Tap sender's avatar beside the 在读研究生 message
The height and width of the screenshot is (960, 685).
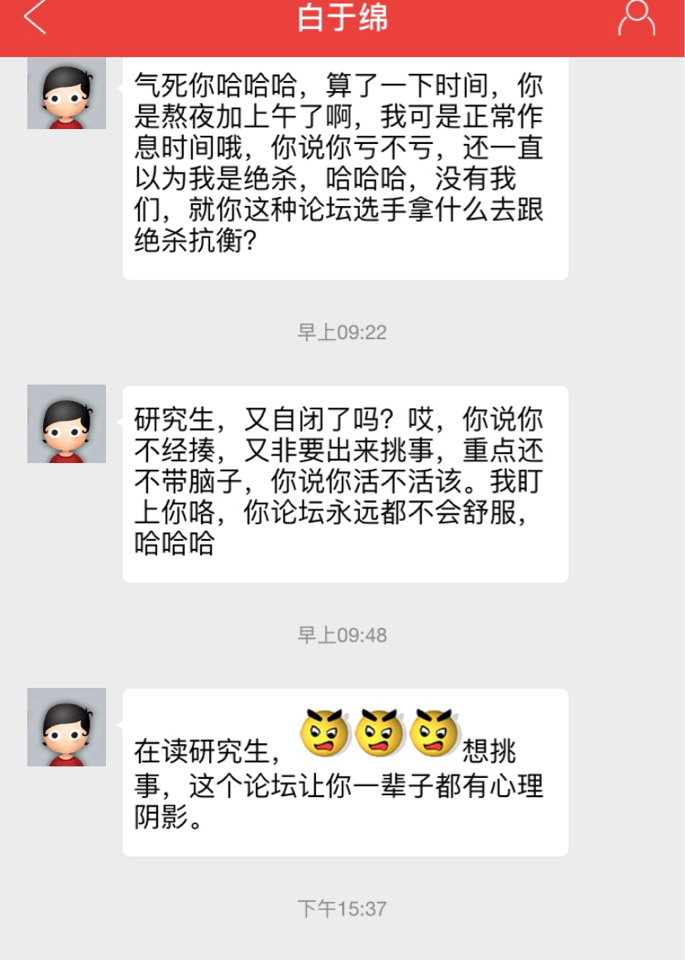[66, 727]
